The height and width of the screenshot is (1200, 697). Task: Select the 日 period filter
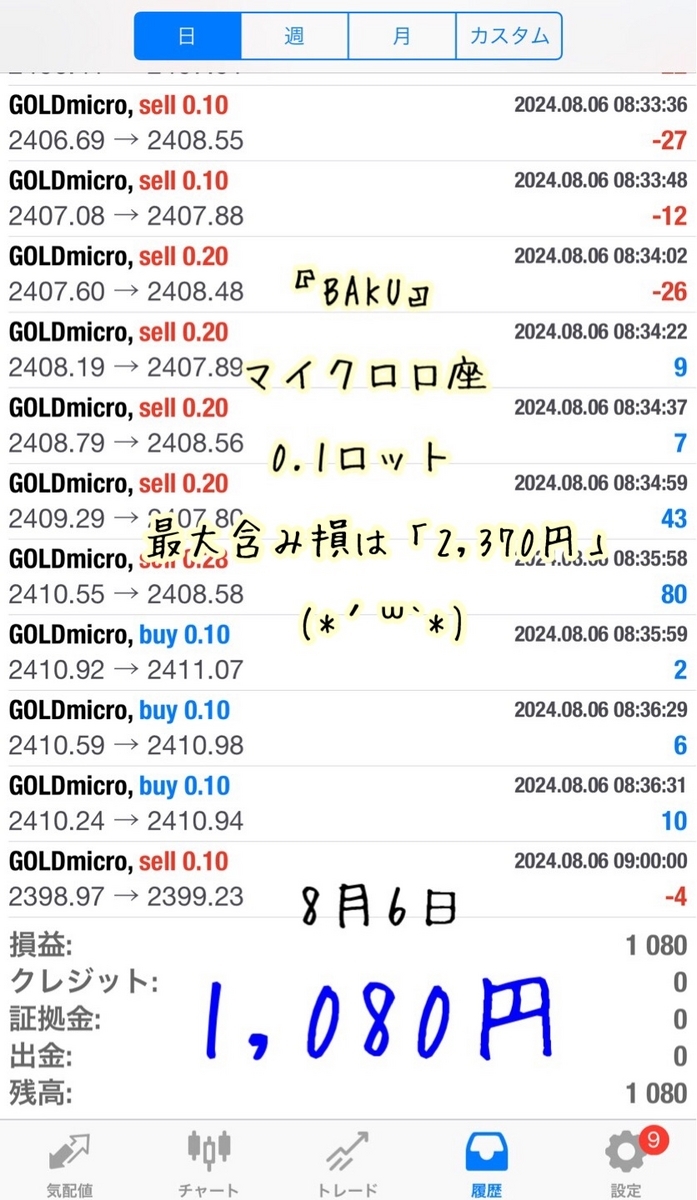coord(187,37)
